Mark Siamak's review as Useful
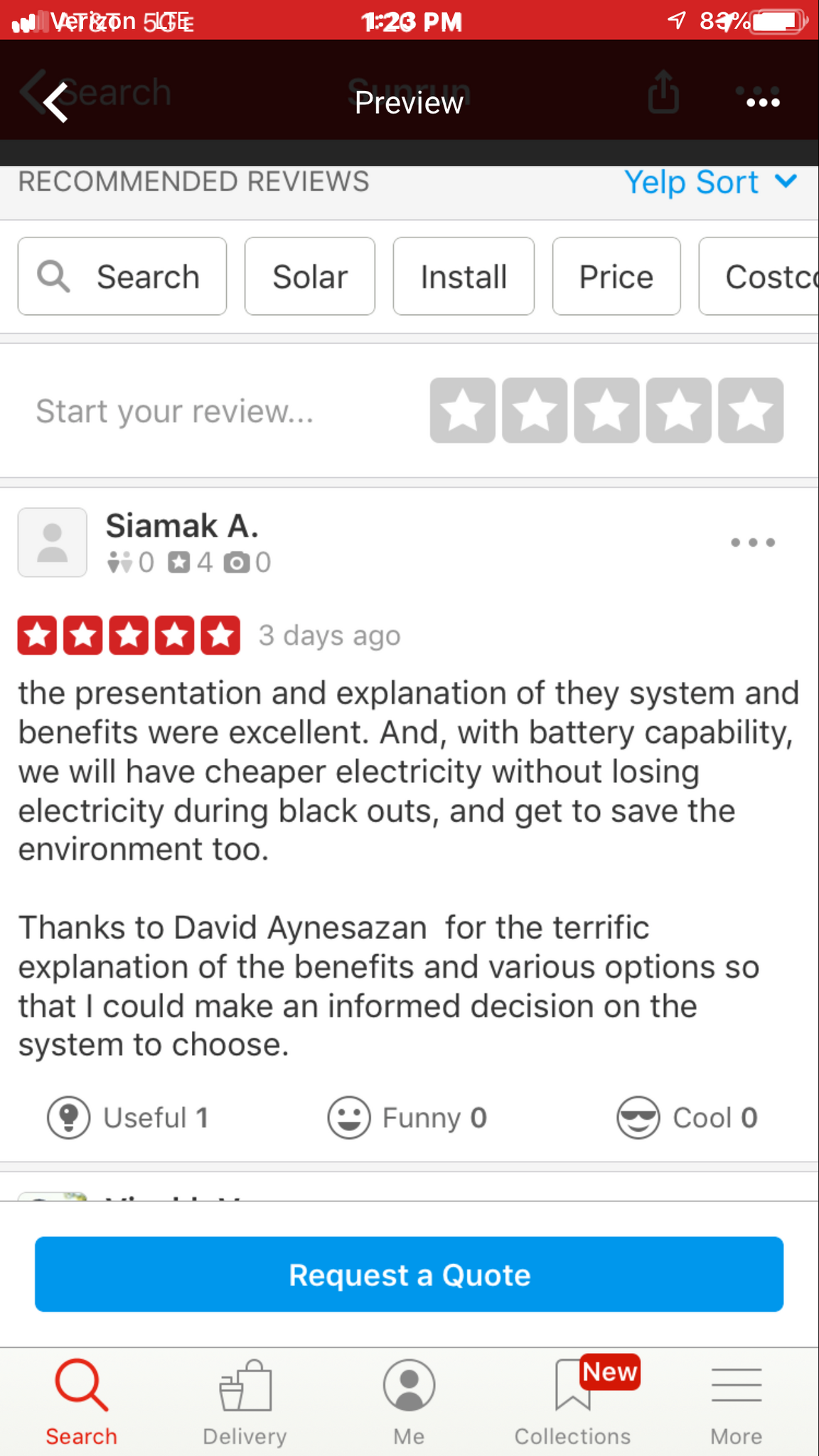This screenshot has height=1456, width=819. (x=128, y=1118)
